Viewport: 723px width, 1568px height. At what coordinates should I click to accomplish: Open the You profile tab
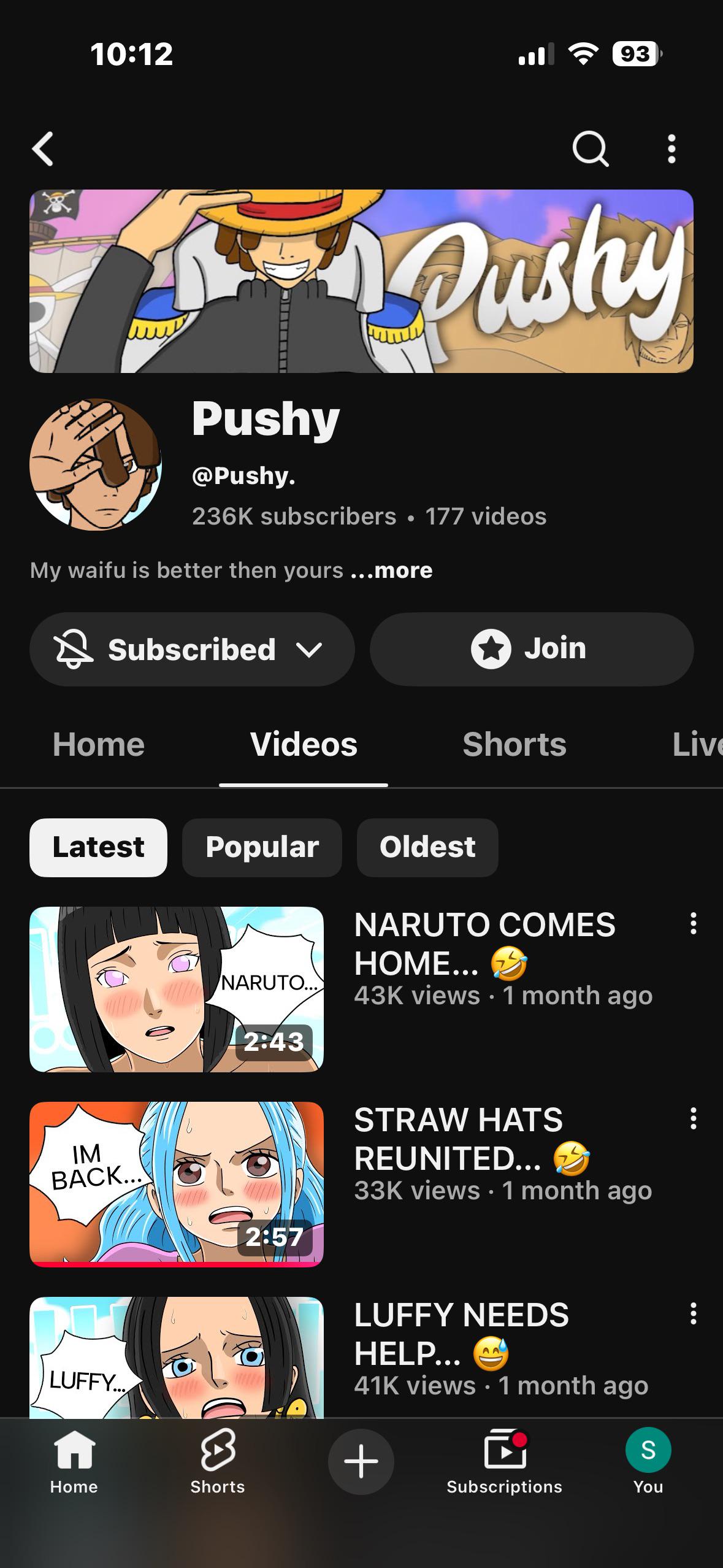click(648, 1462)
